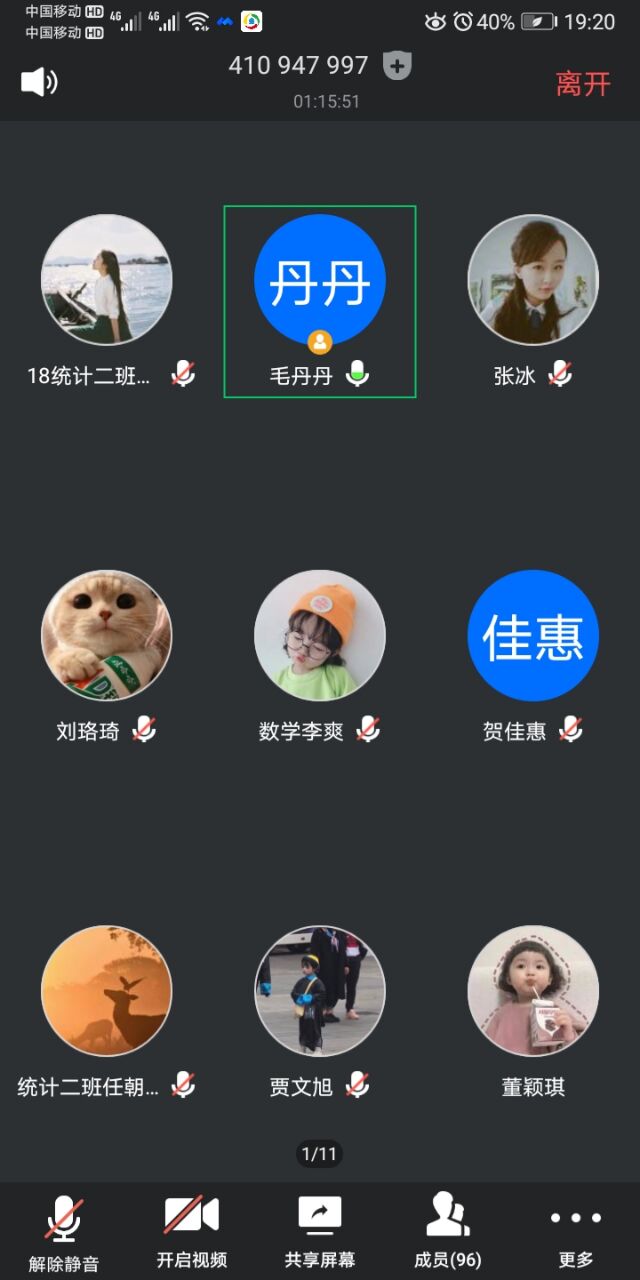The image size is (640, 1280).
Task: Turn on camera via 开启视频
Action: pyautogui.click(x=192, y=1232)
